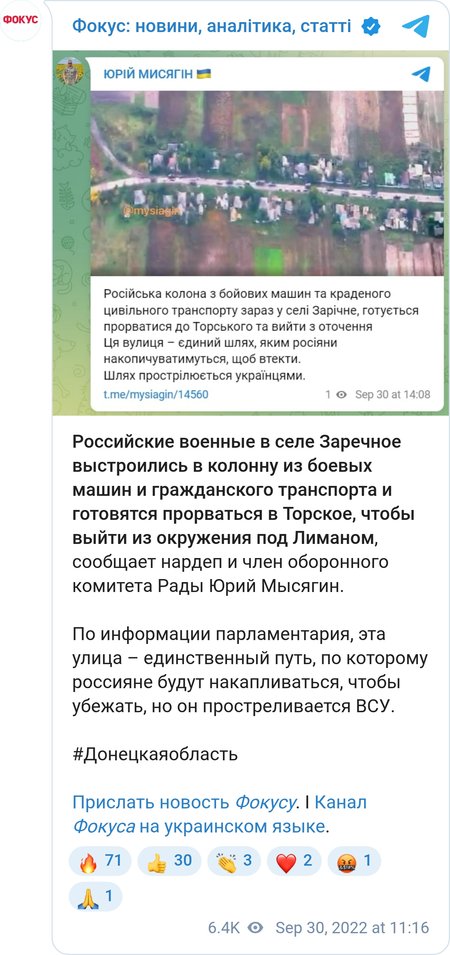Open the embedded post's Sep 30 at 14:08 date
The image size is (450, 955).
(393, 394)
